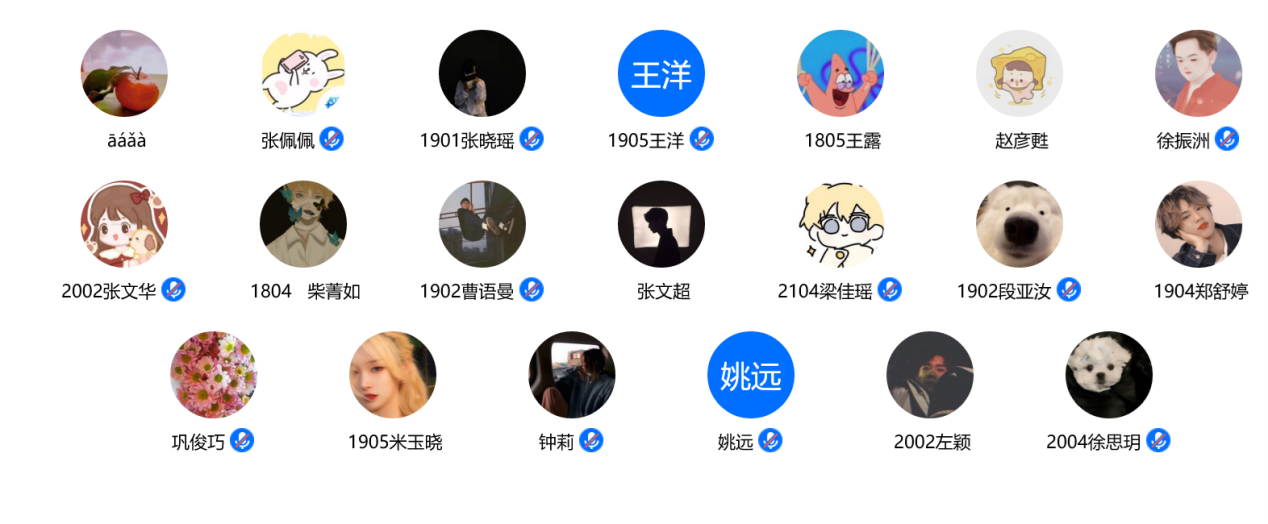Open the 1905米玉晓 participant tile
This screenshot has height=524, width=1268.
tap(393, 375)
